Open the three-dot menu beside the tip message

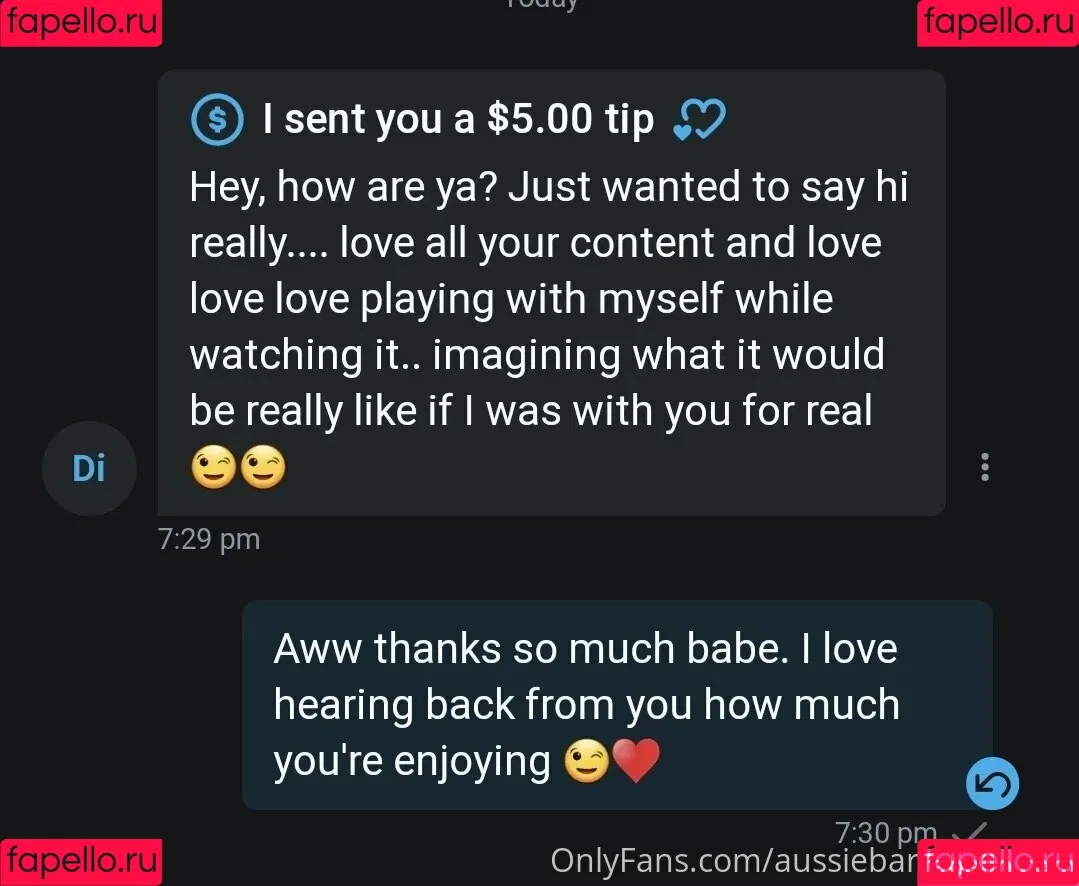(985, 467)
